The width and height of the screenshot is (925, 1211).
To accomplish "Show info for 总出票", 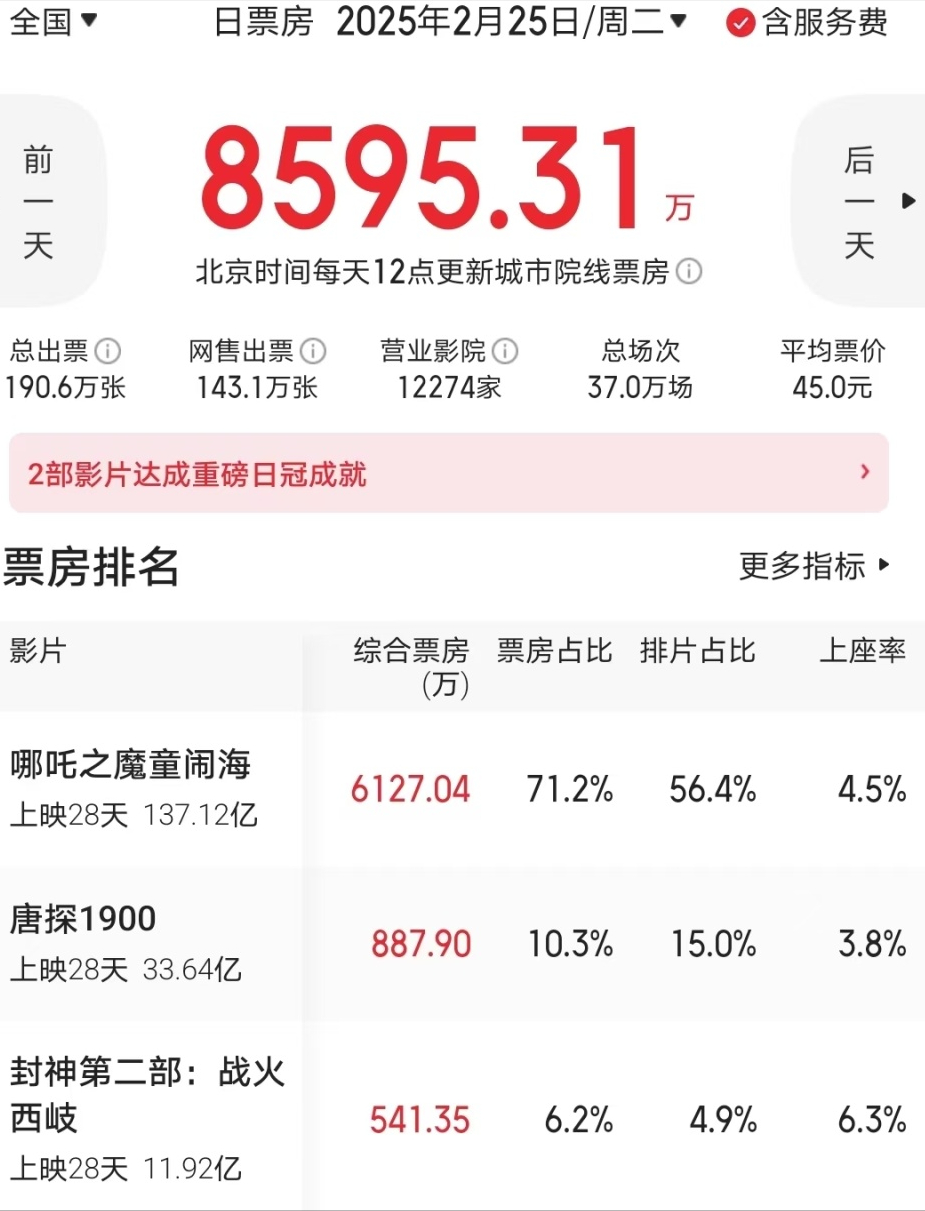I will tap(107, 351).
